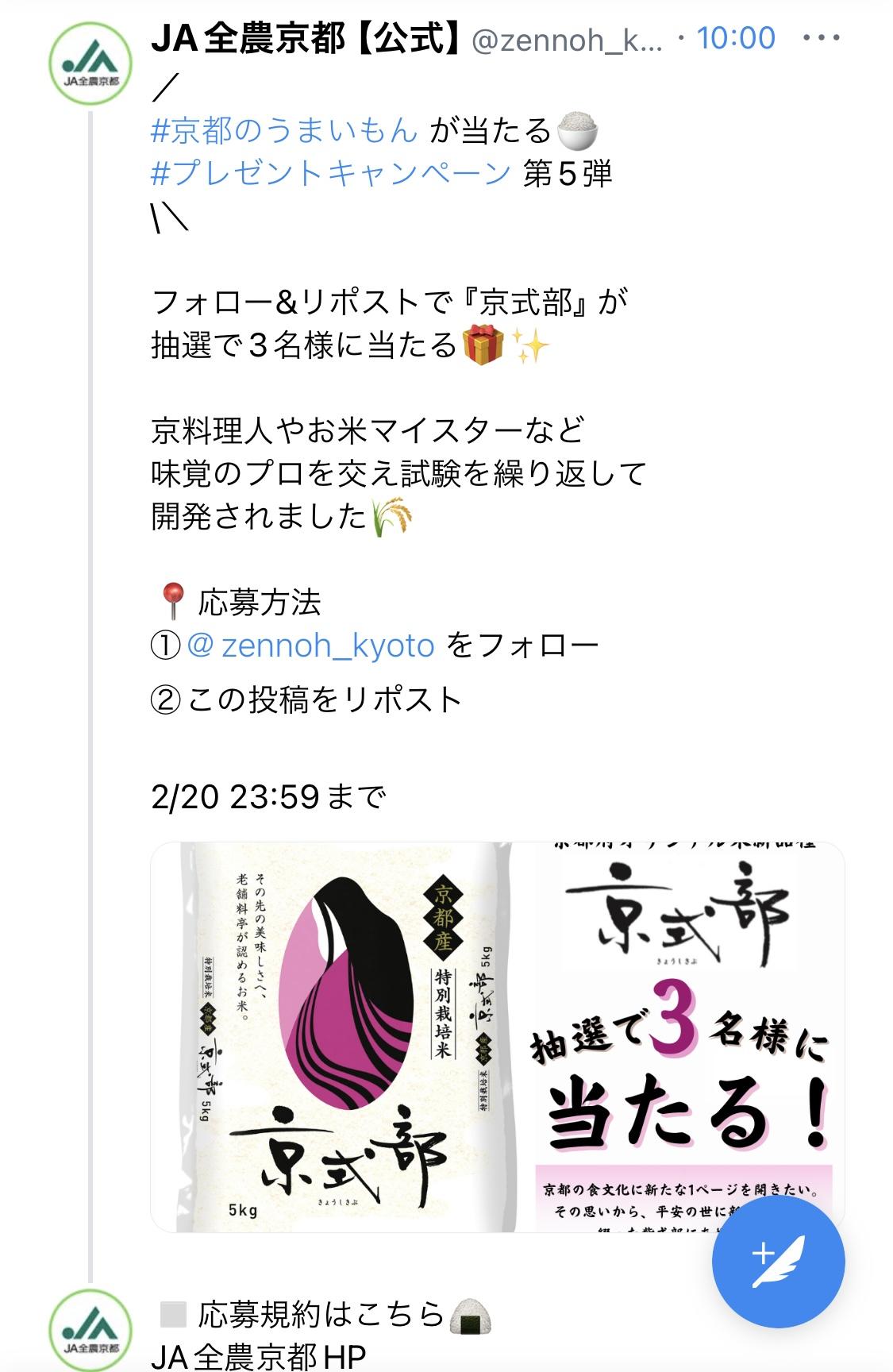
Task: Open the JA全農京都【公式】 account name
Action: 306,38
